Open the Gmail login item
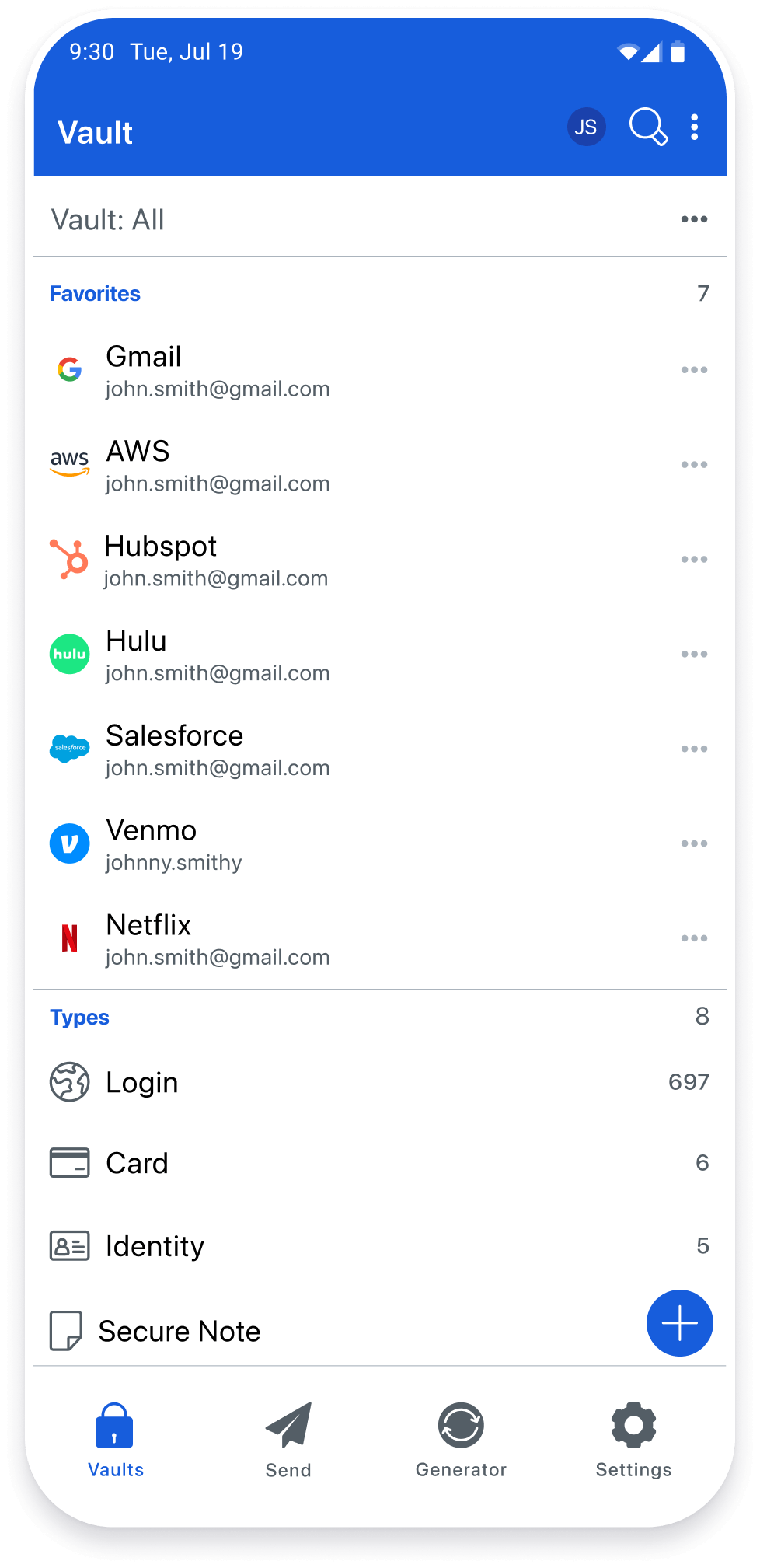Image resolution: width=760 pixels, height=1568 pixels. 218,371
